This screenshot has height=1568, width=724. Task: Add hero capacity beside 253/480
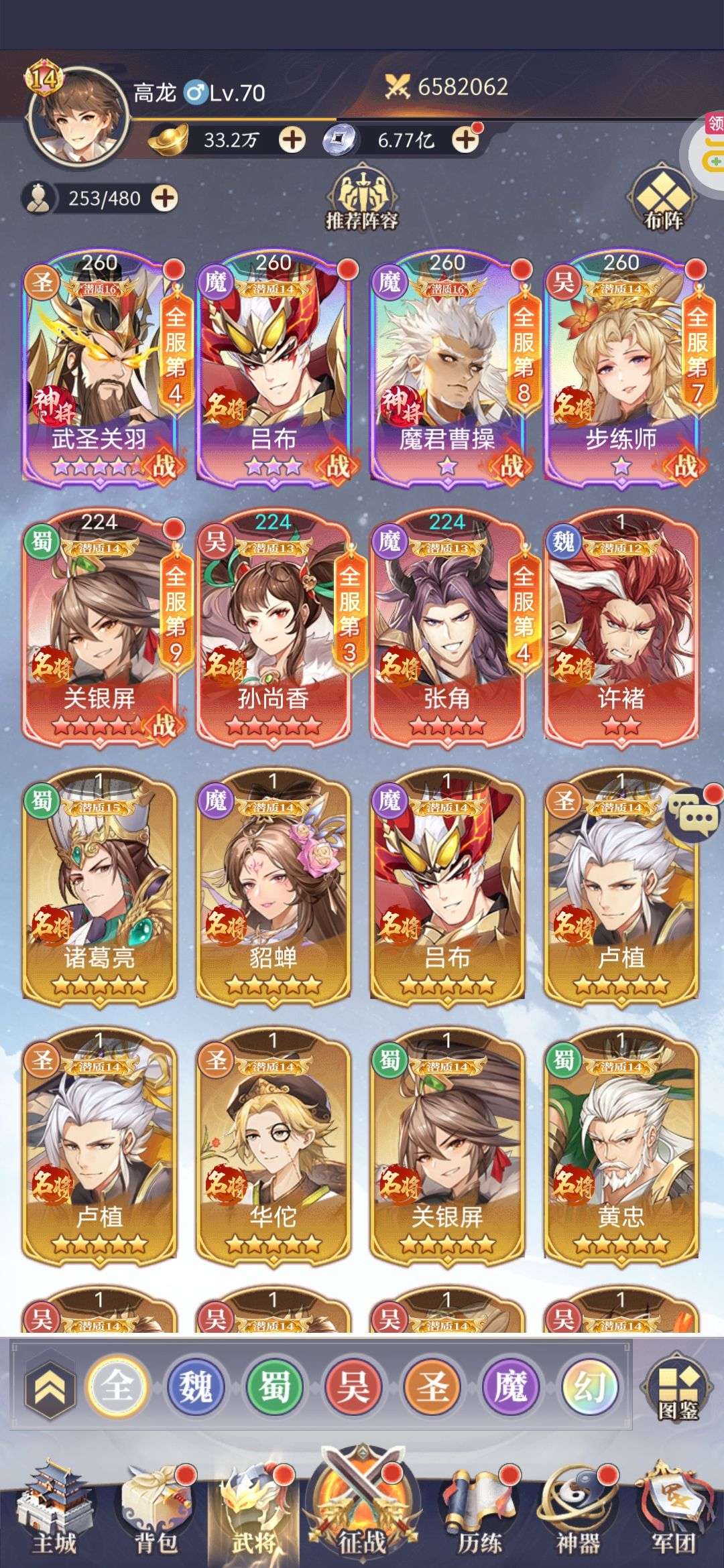click(165, 198)
